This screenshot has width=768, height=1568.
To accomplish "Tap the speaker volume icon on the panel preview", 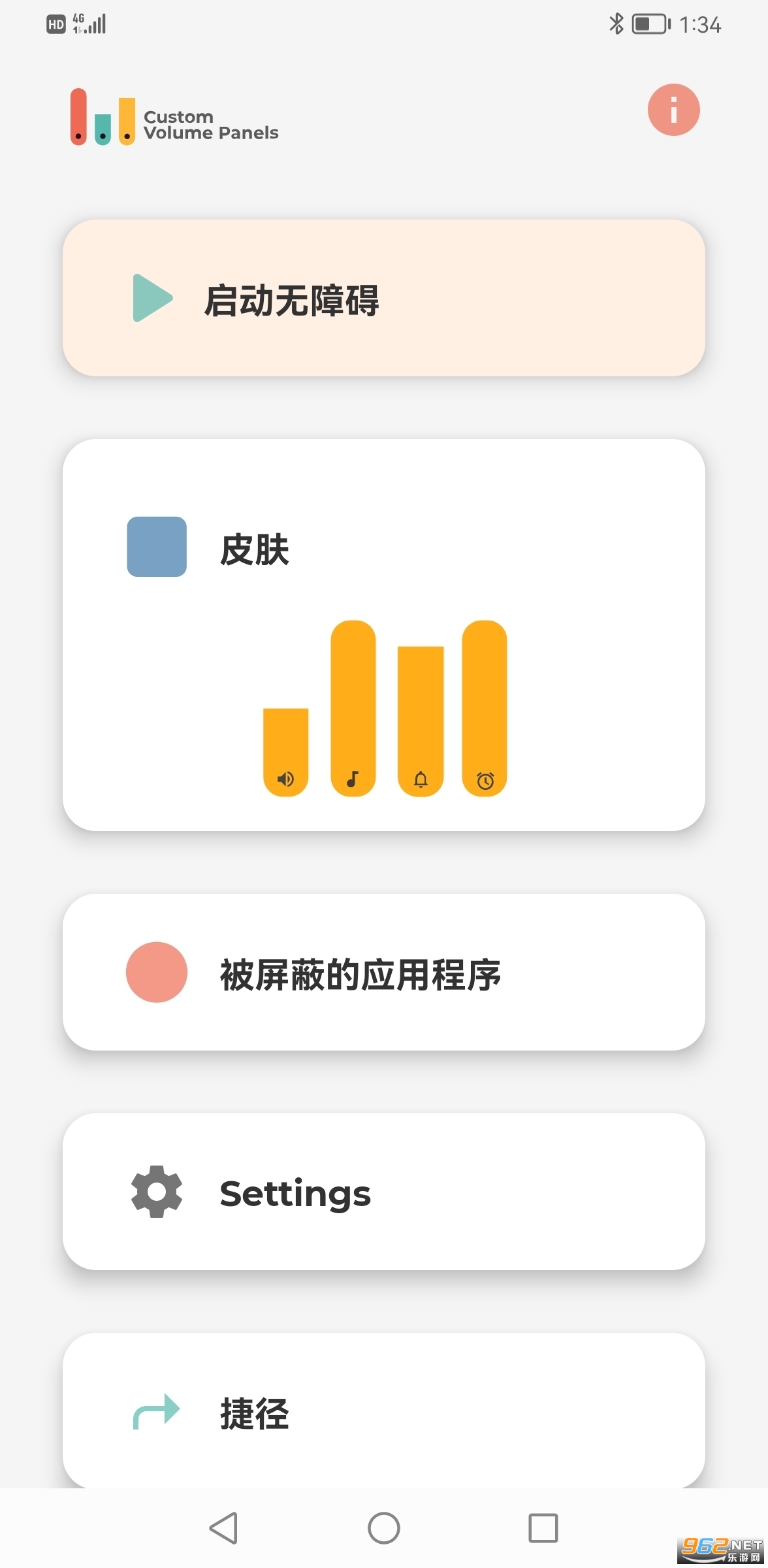I will pyautogui.click(x=285, y=778).
